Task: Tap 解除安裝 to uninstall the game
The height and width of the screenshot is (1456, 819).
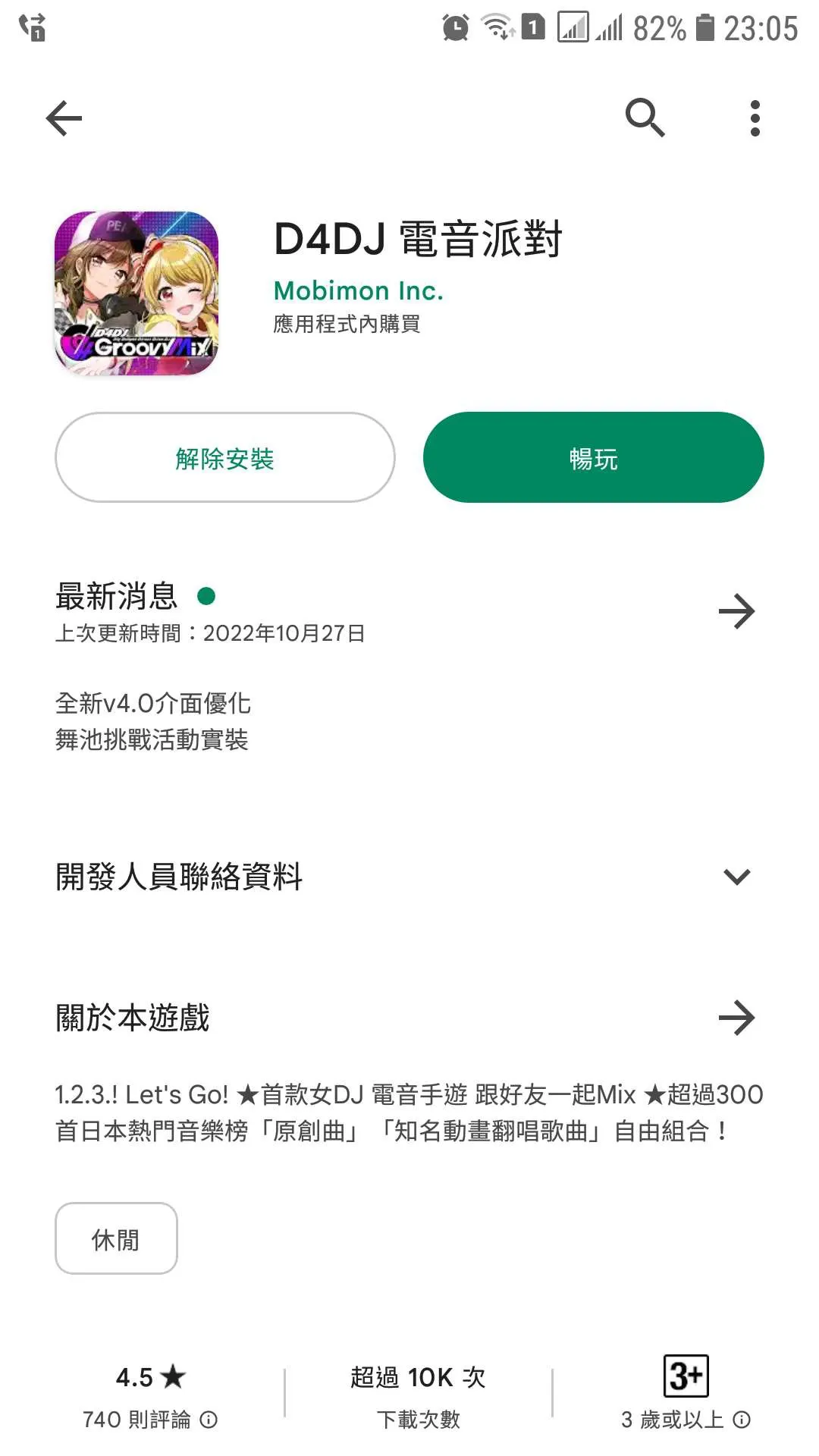Action: click(224, 458)
